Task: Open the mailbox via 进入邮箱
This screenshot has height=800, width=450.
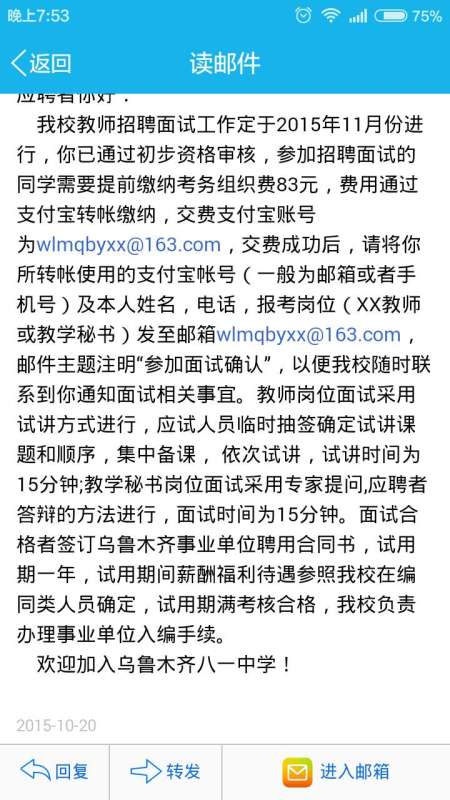Action: click(x=337, y=772)
